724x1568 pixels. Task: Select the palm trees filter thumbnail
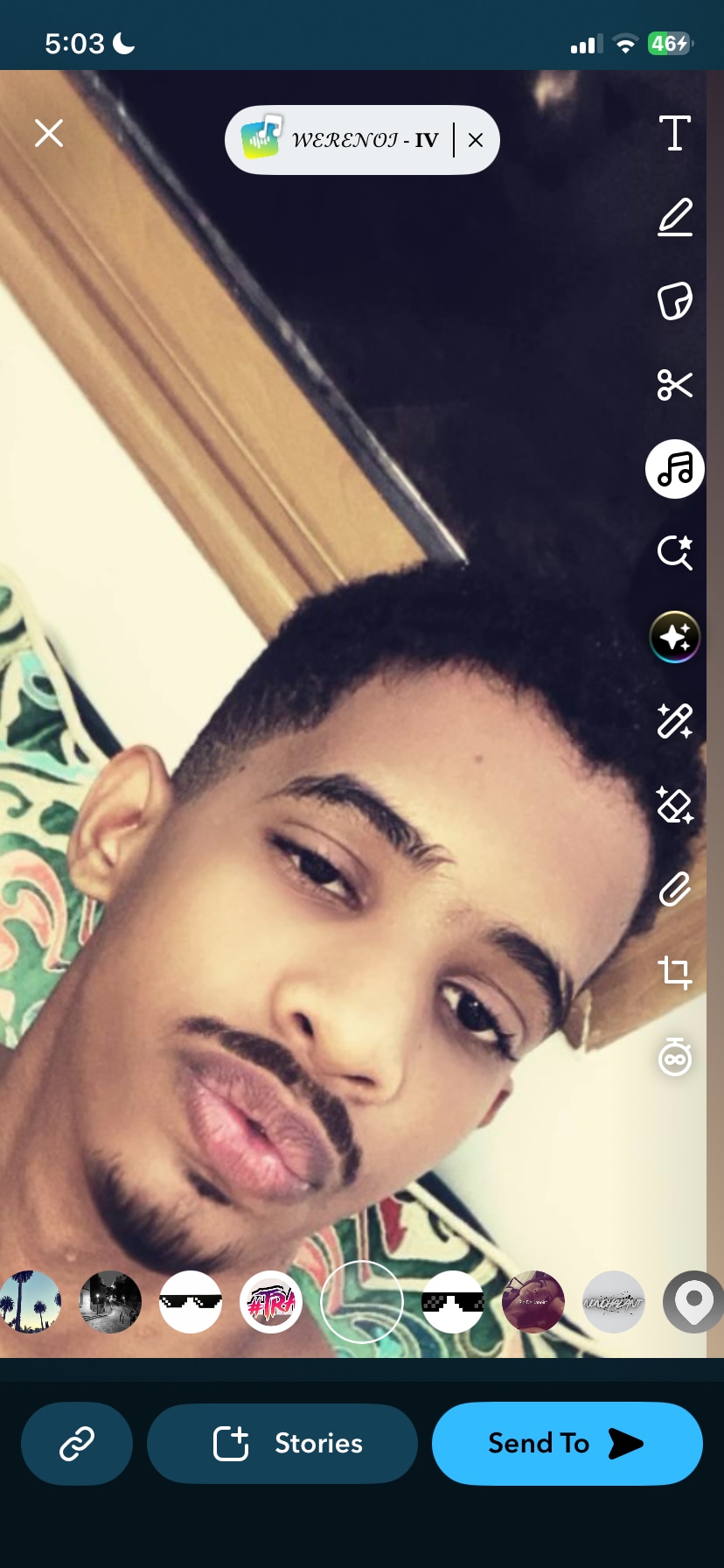click(30, 1302)
